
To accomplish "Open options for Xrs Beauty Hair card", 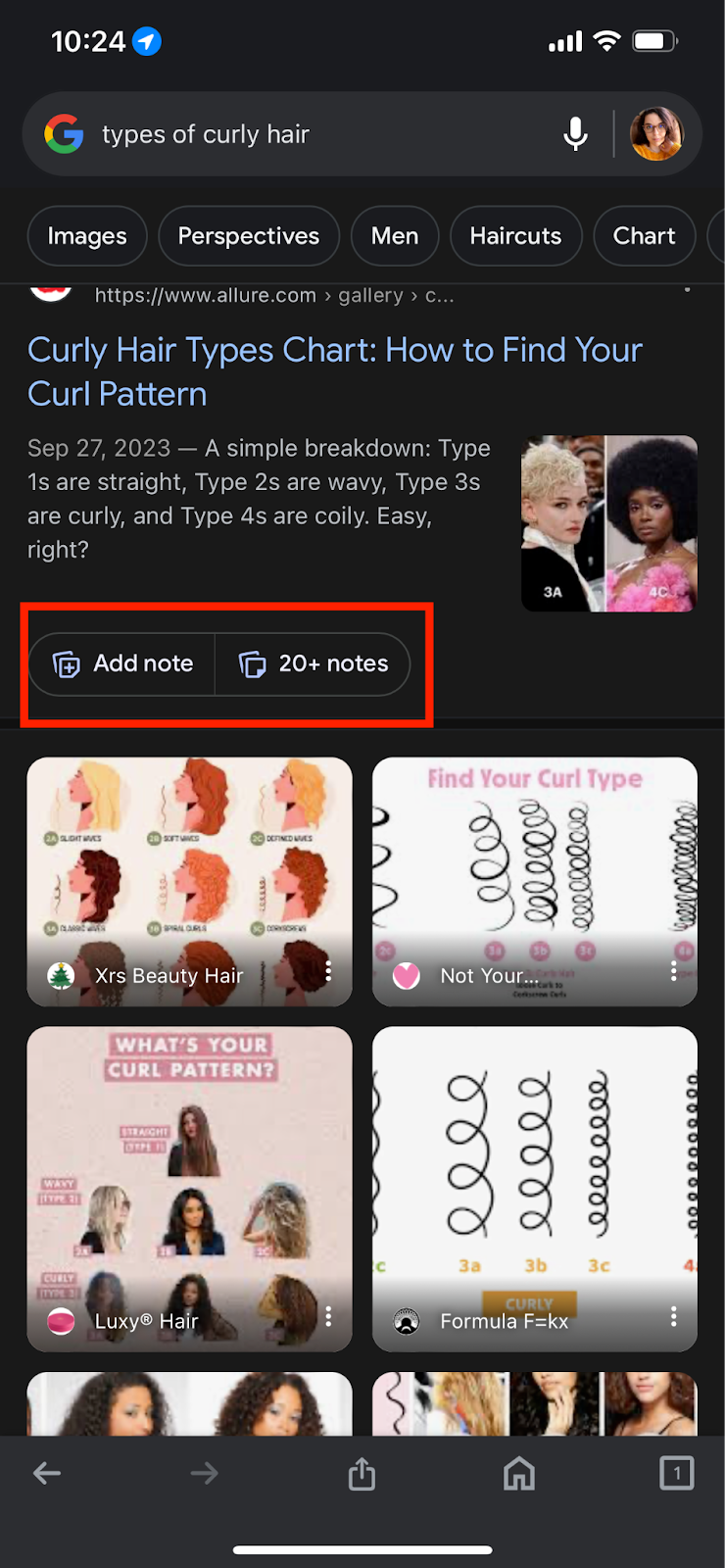I will click(328, 971).
